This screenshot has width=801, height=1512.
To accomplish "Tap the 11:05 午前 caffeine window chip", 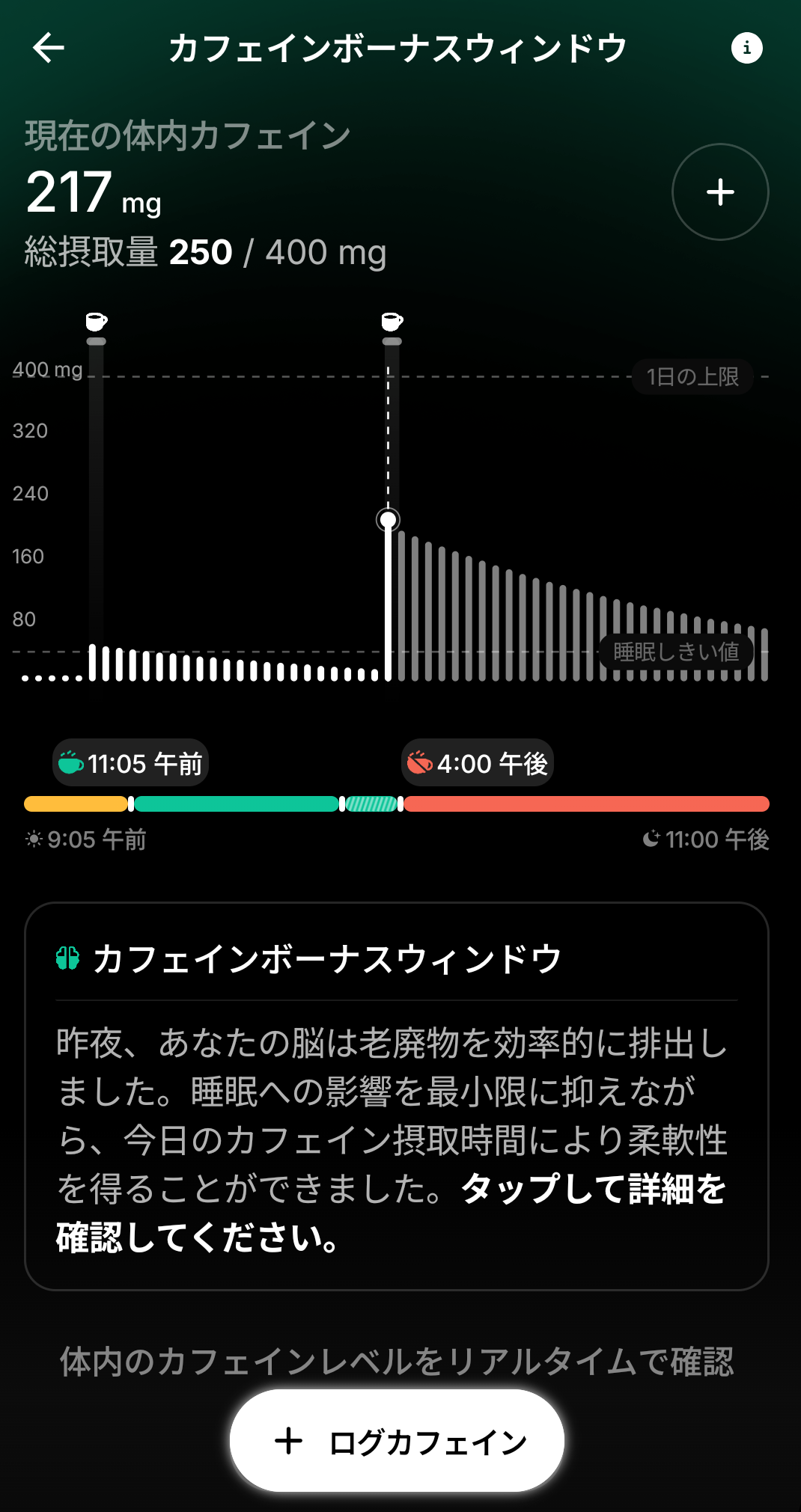I will coord(130,763).
